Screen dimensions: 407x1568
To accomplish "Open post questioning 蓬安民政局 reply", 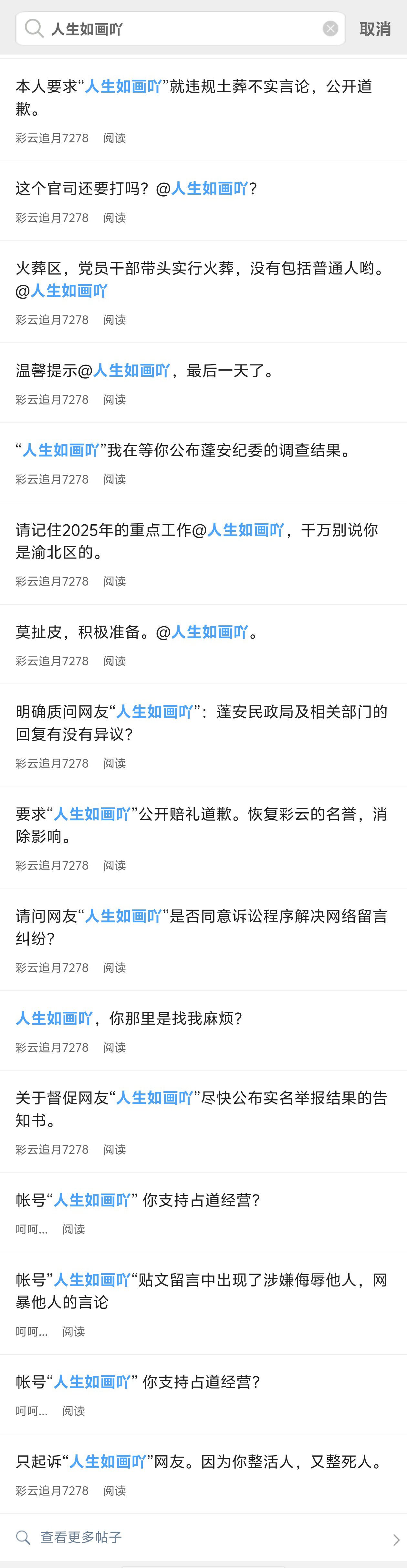I will click(x=201, y=723).
